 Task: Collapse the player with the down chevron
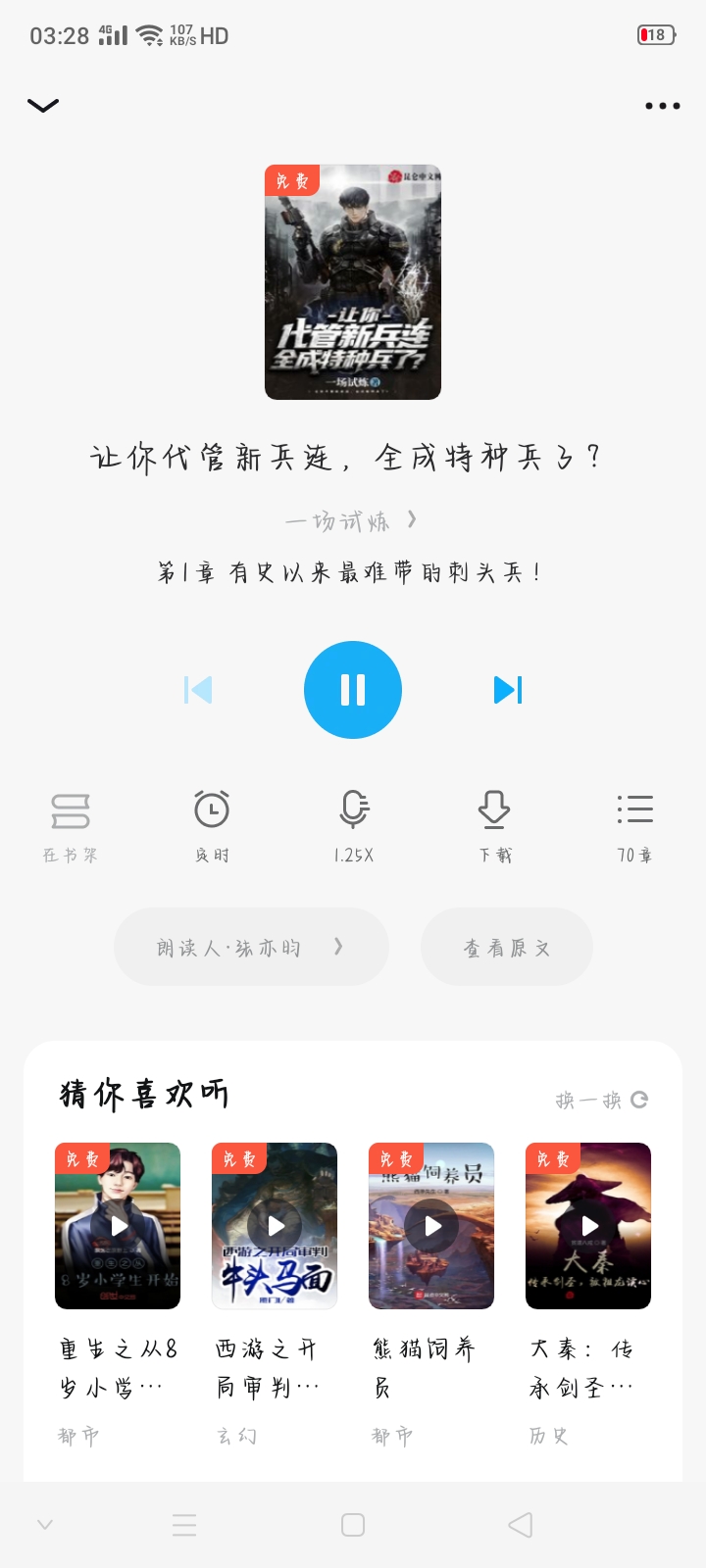pyautogui.click(x=43, y=106)
